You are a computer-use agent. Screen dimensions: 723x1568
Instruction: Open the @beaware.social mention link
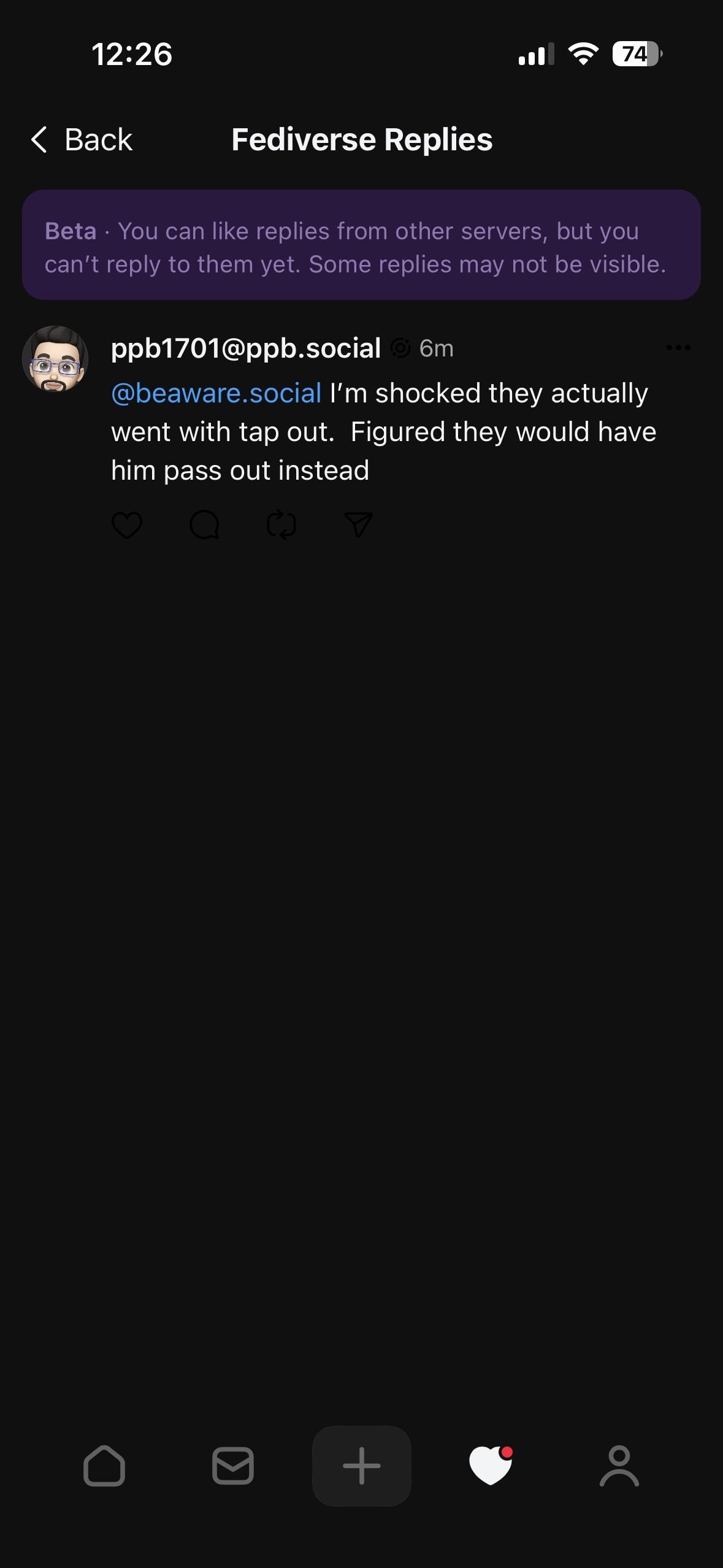pos(216,393)
